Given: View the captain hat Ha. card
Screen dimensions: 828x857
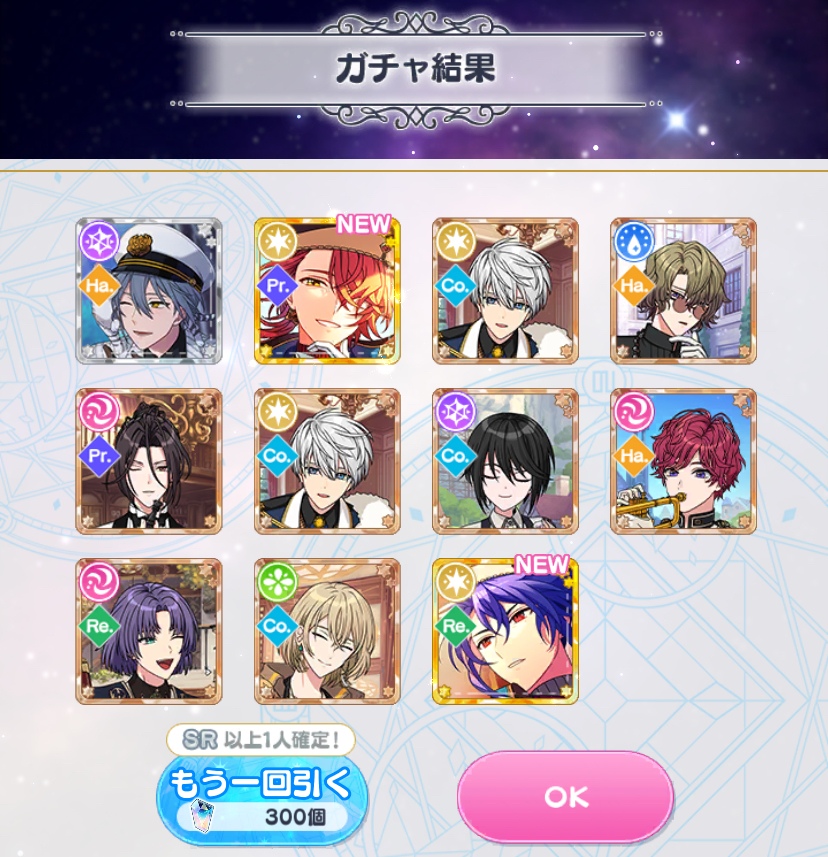Looking at the screenshot, I should (149, 291).
